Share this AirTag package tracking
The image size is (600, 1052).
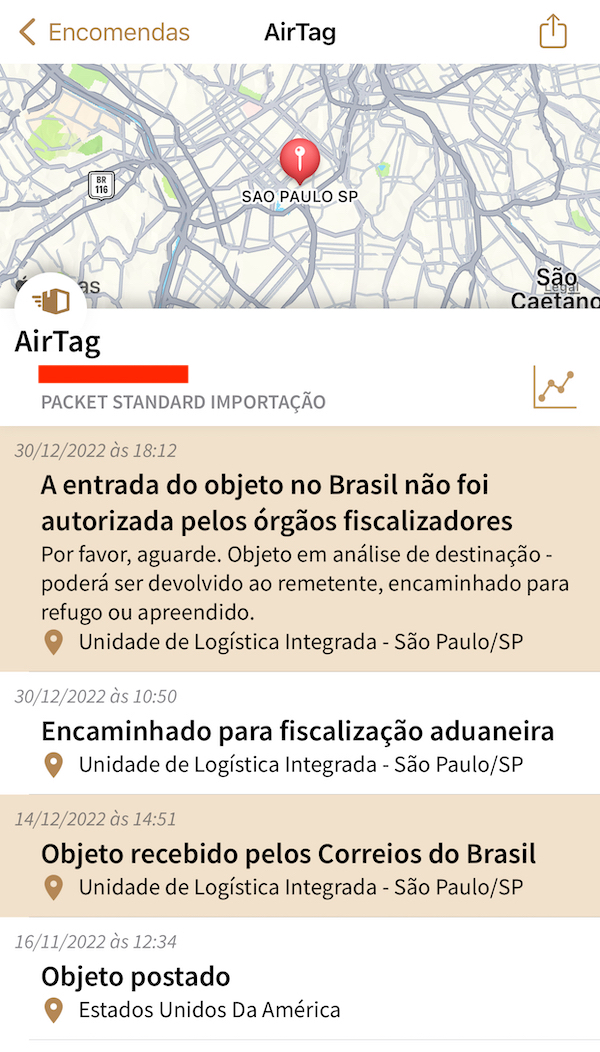(x=553, y=32)
